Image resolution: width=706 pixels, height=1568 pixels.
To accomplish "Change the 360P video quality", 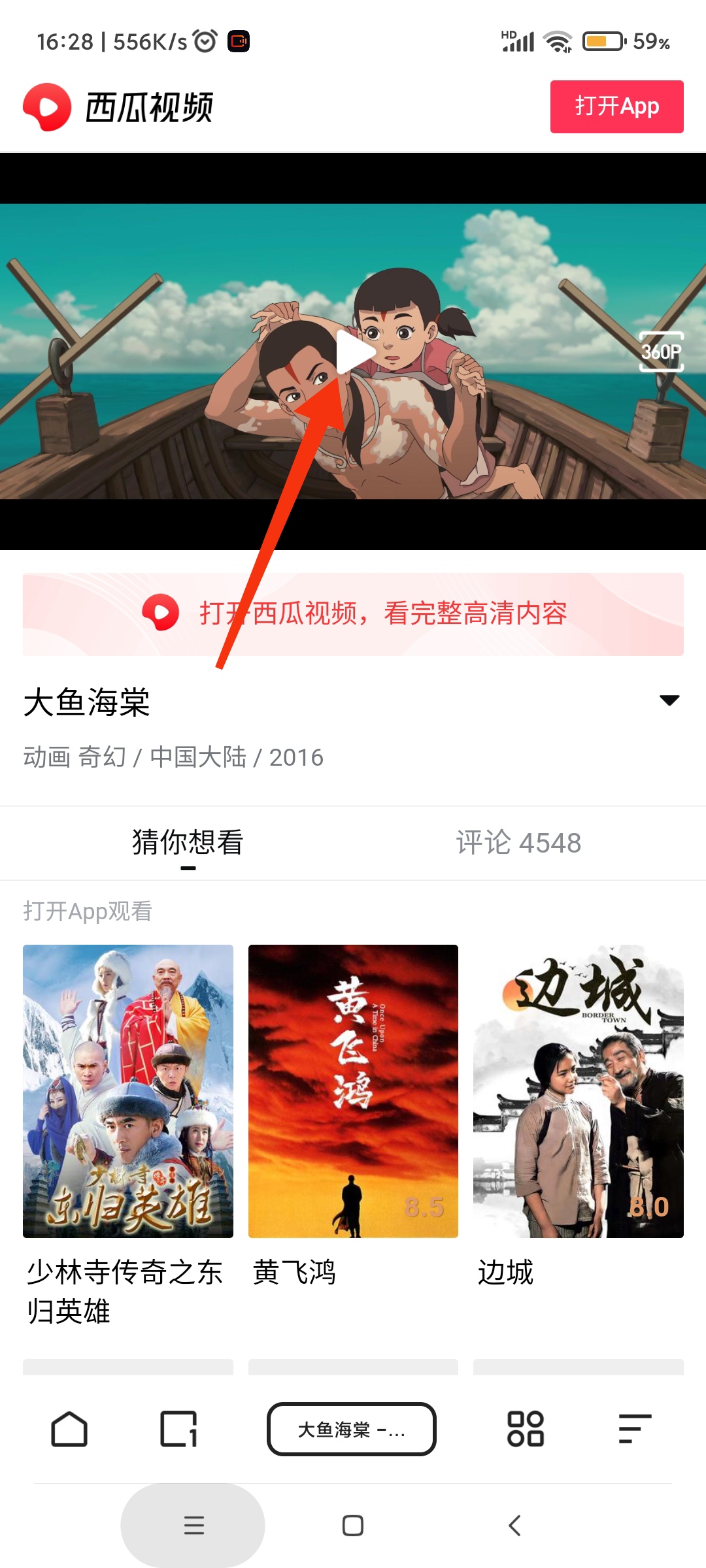I will 661,352.
